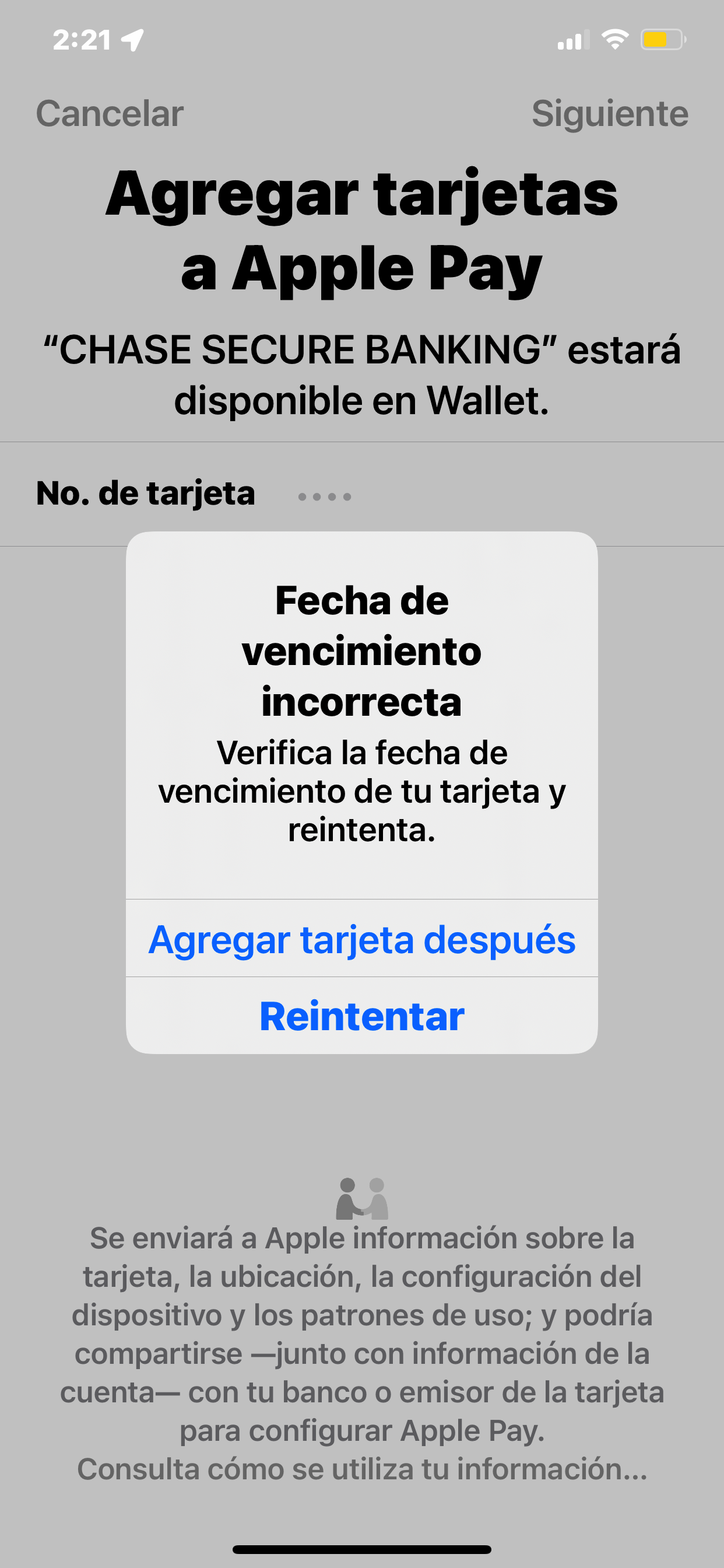This screenshot has width=724, height=1568.
Task: Tap Siguiente at the top right
Action: click(x=610, y=113)
